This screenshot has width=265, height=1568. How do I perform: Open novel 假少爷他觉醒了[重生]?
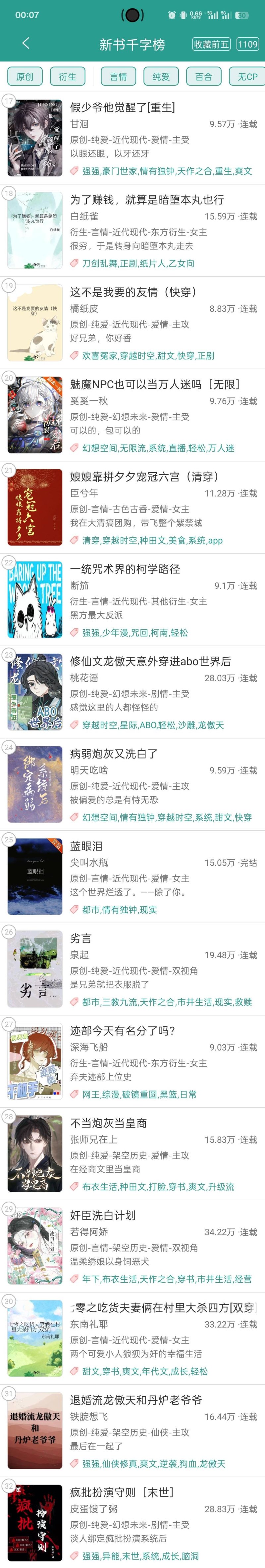click(x=122, y=108)
